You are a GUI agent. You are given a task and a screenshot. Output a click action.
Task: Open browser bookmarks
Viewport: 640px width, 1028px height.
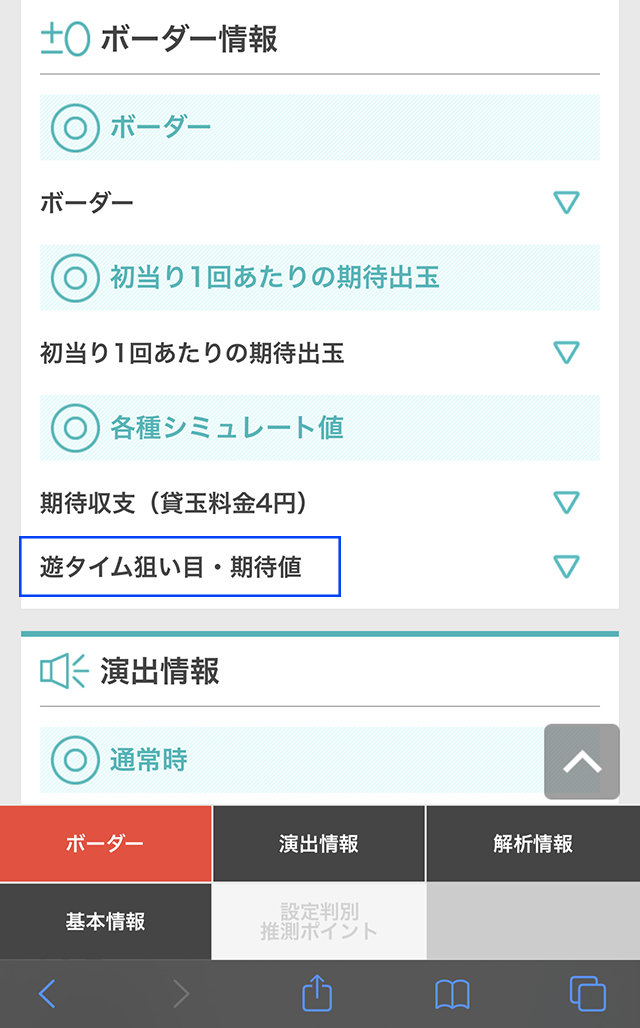[452, 993]
